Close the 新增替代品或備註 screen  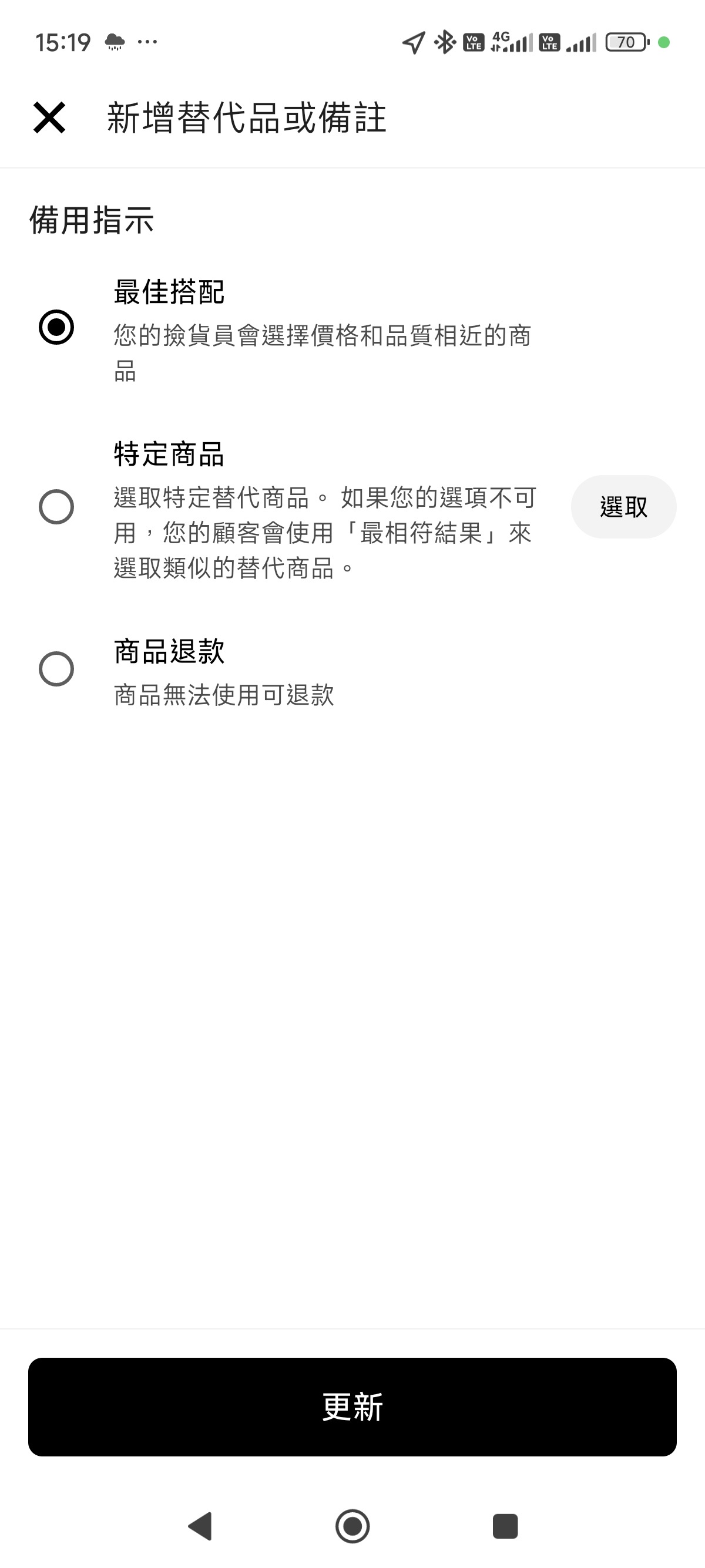(49, 117)
